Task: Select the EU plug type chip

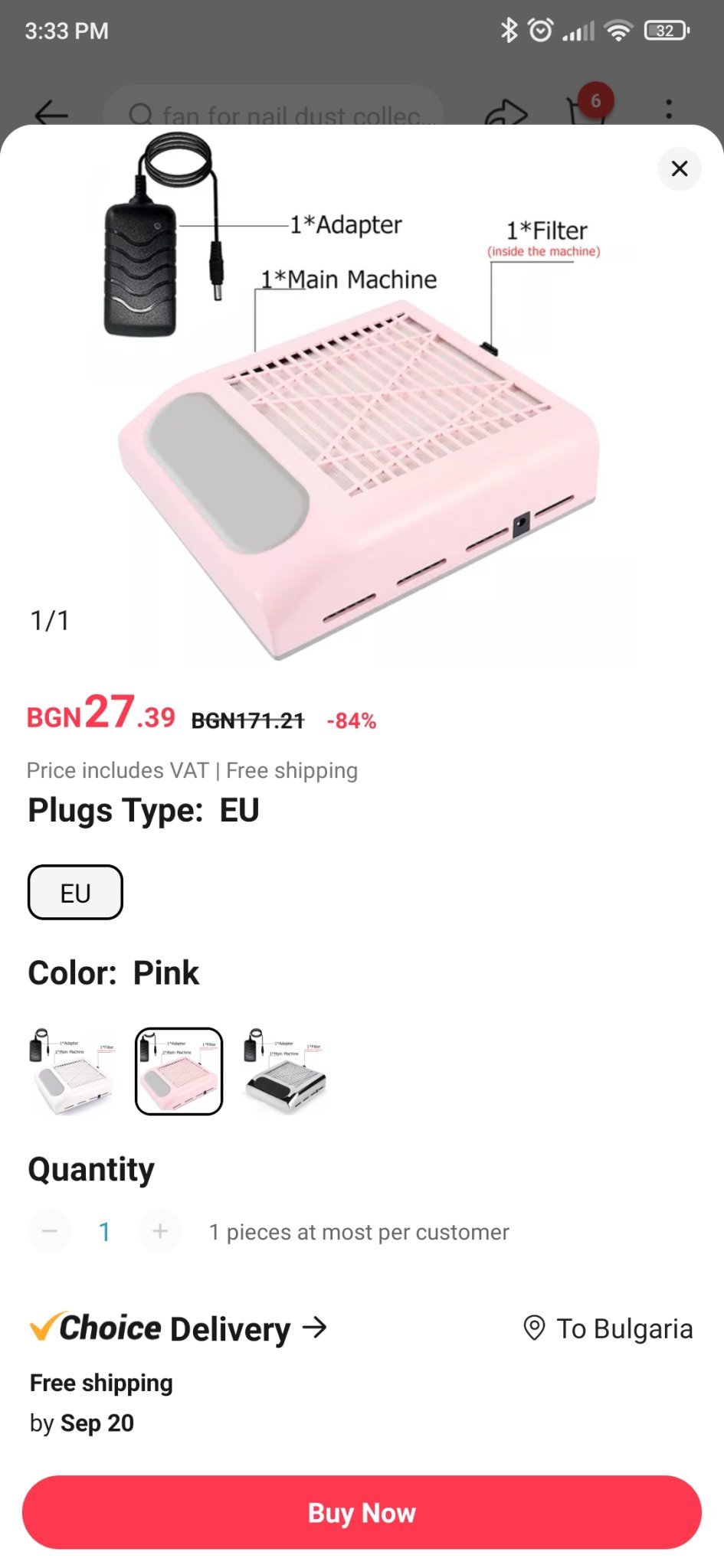Action: click(x=75, y=892)
